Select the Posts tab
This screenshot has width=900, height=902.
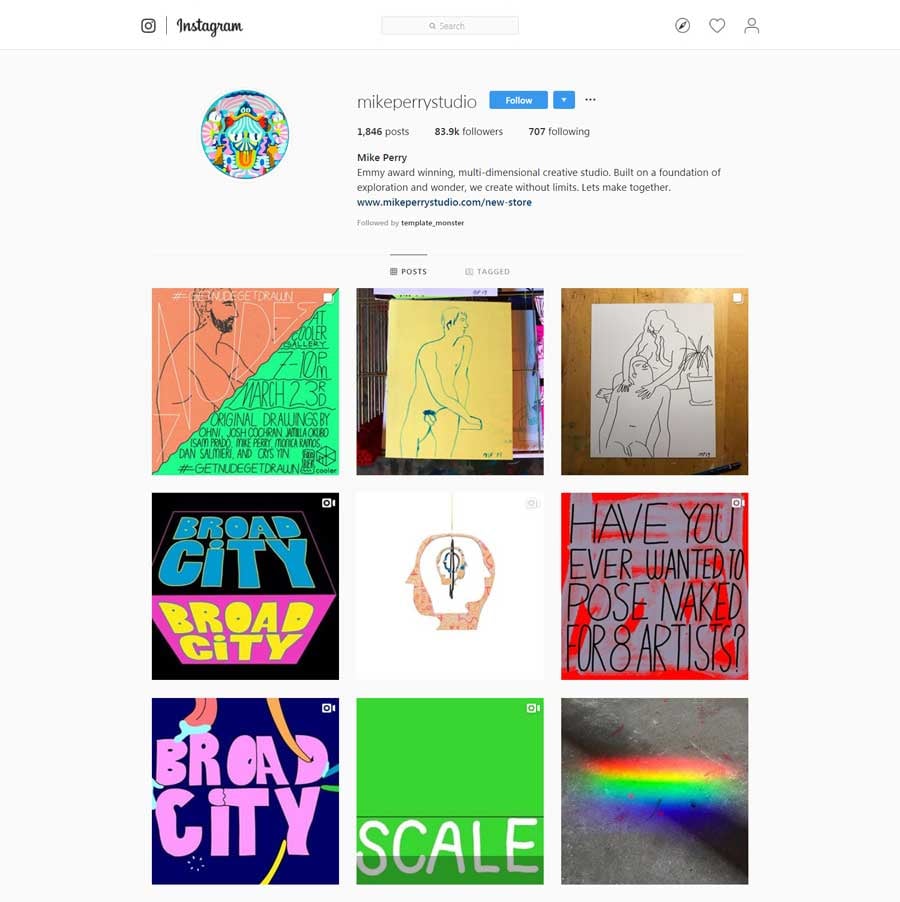408,271
